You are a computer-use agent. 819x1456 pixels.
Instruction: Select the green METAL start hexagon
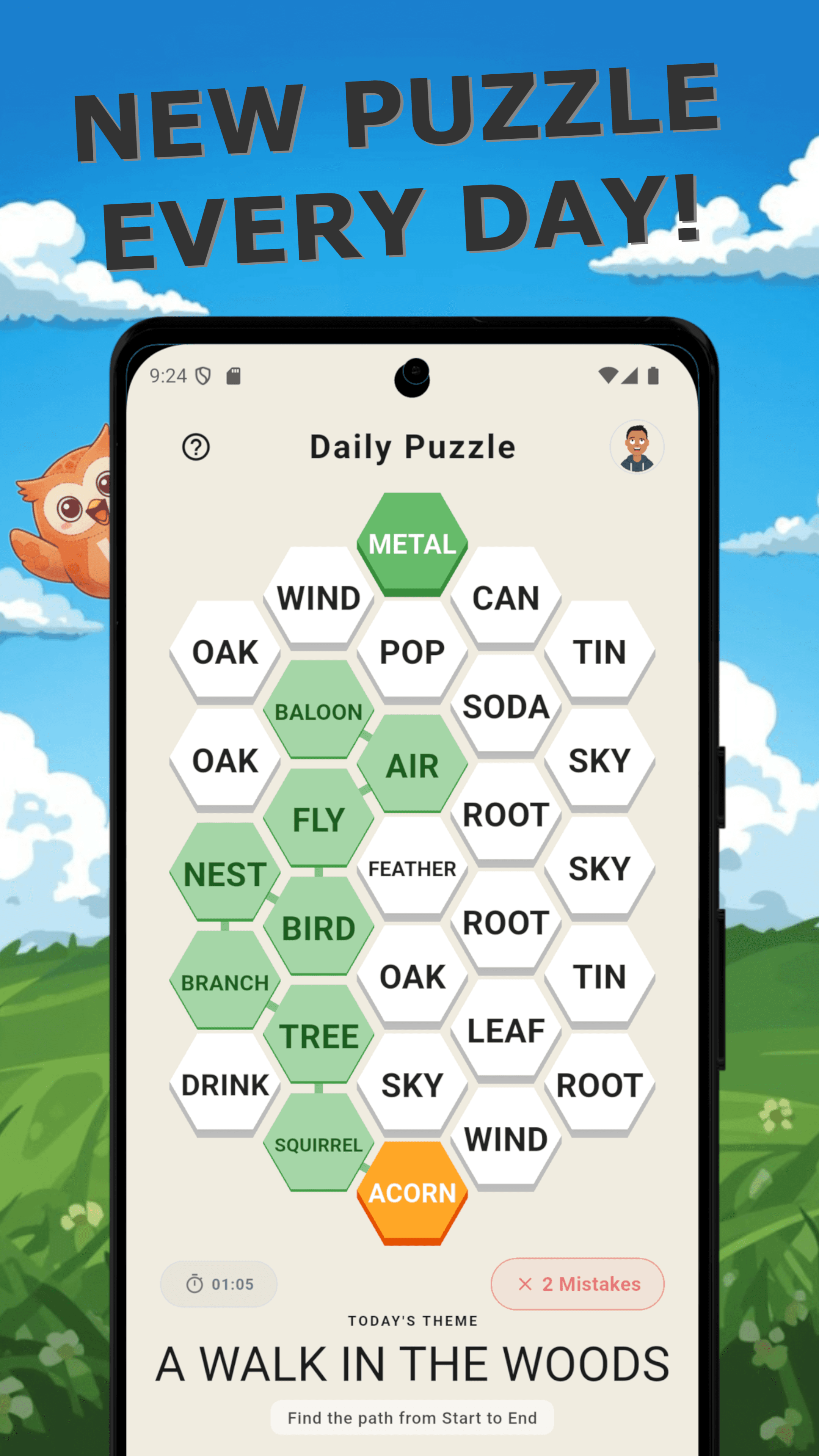point(413,544)
